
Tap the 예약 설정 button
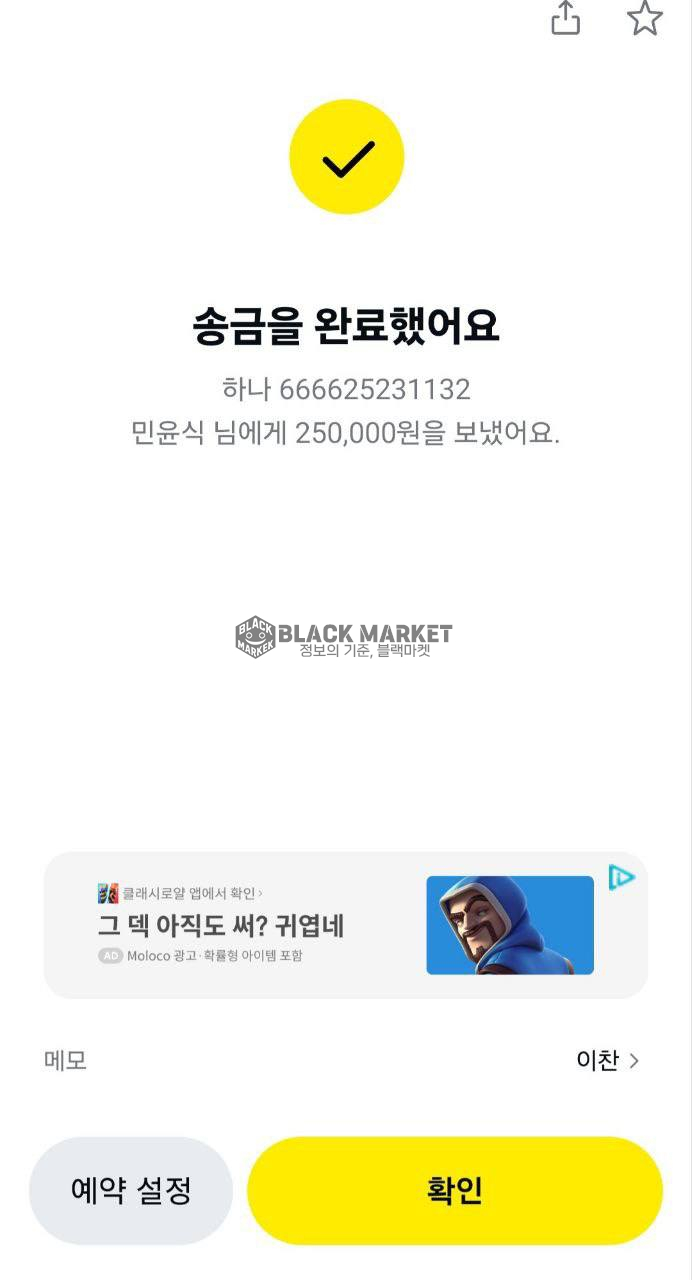tap(131, 1190)
